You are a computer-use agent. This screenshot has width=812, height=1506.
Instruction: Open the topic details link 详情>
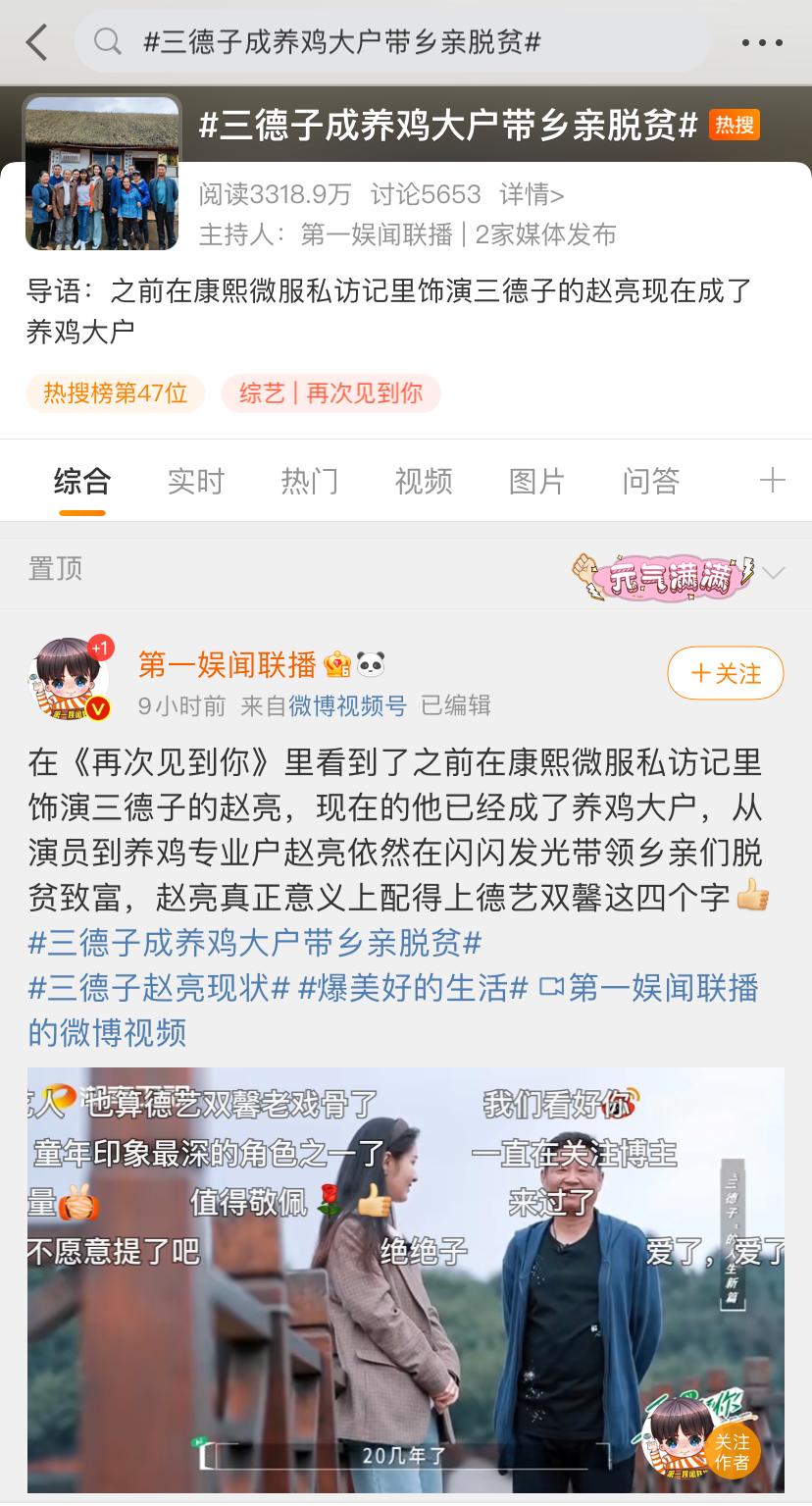(x=532, y=194)
